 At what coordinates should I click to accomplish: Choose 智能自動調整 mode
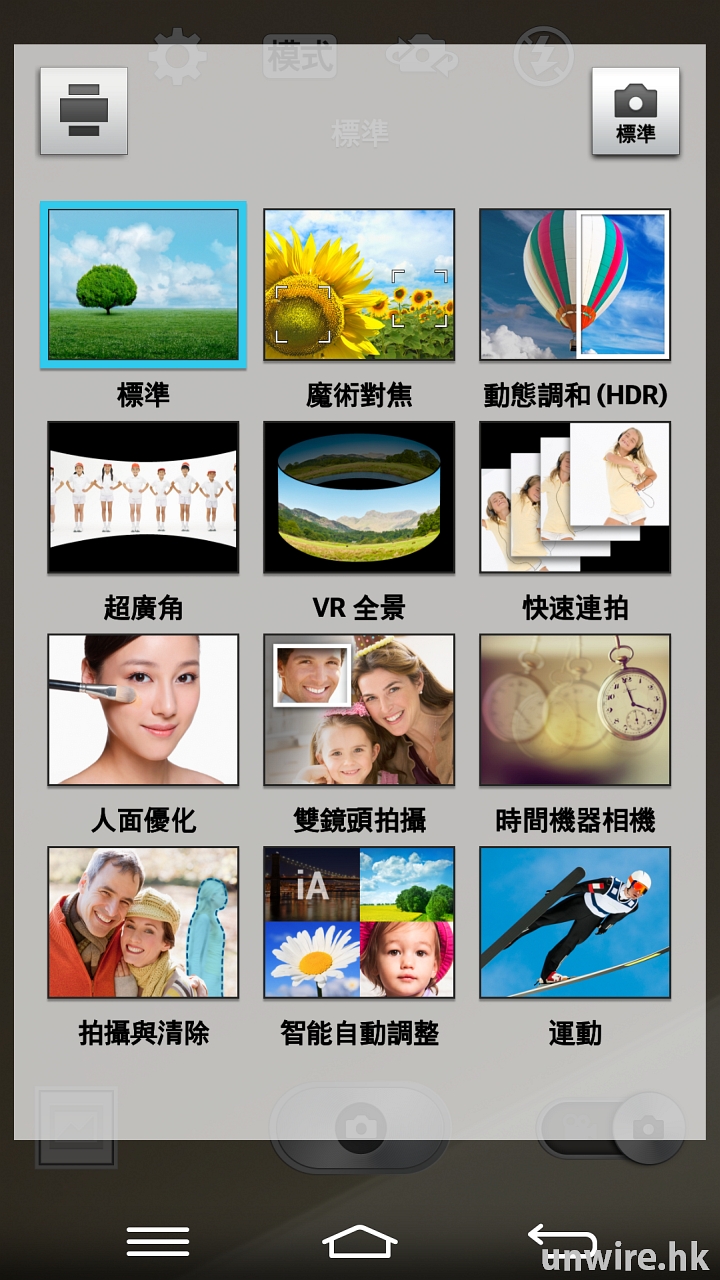click(x=359, y=922)
